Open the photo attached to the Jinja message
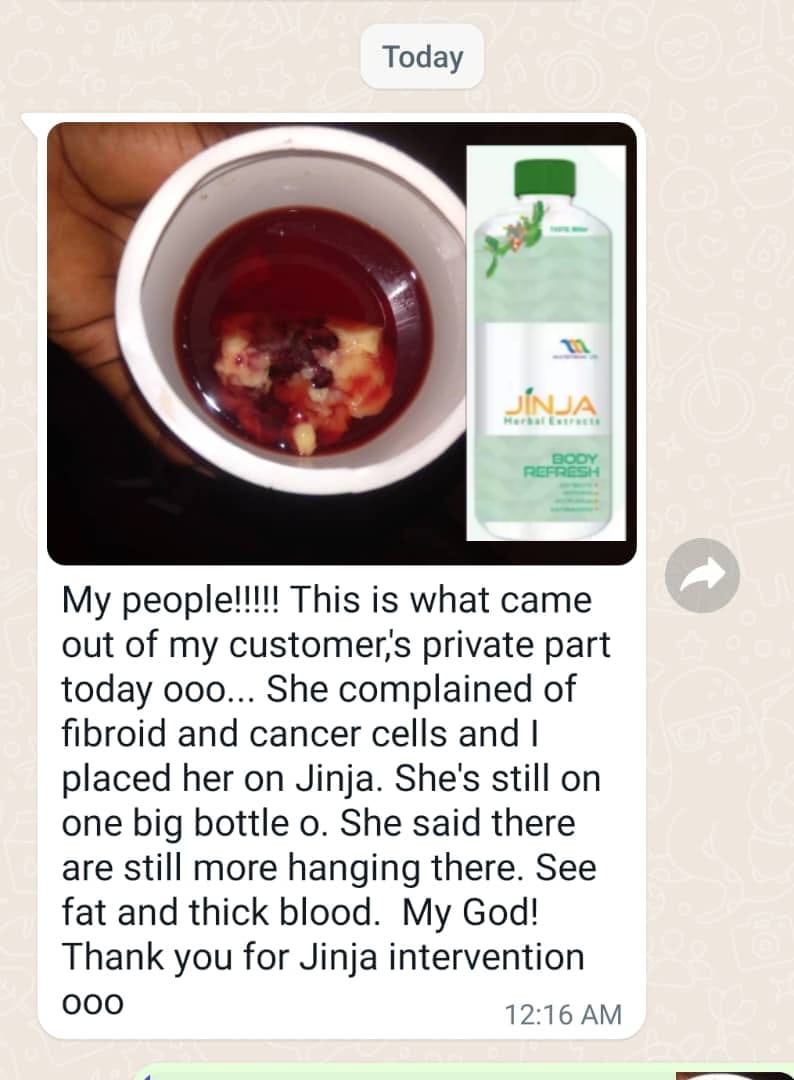Screen dimensions: 794x1080 pos(341,343)
